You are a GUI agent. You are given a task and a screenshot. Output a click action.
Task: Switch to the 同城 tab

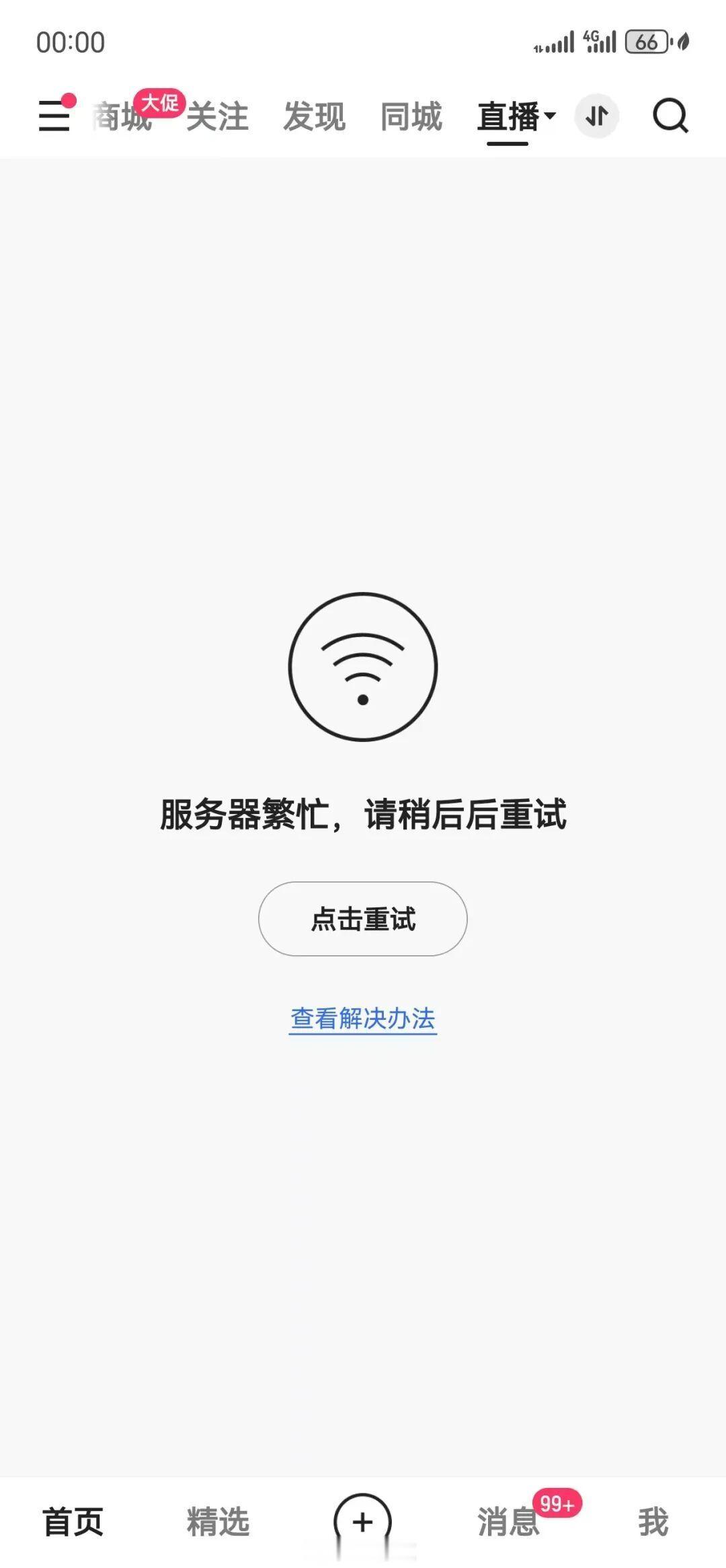point(411,116)
